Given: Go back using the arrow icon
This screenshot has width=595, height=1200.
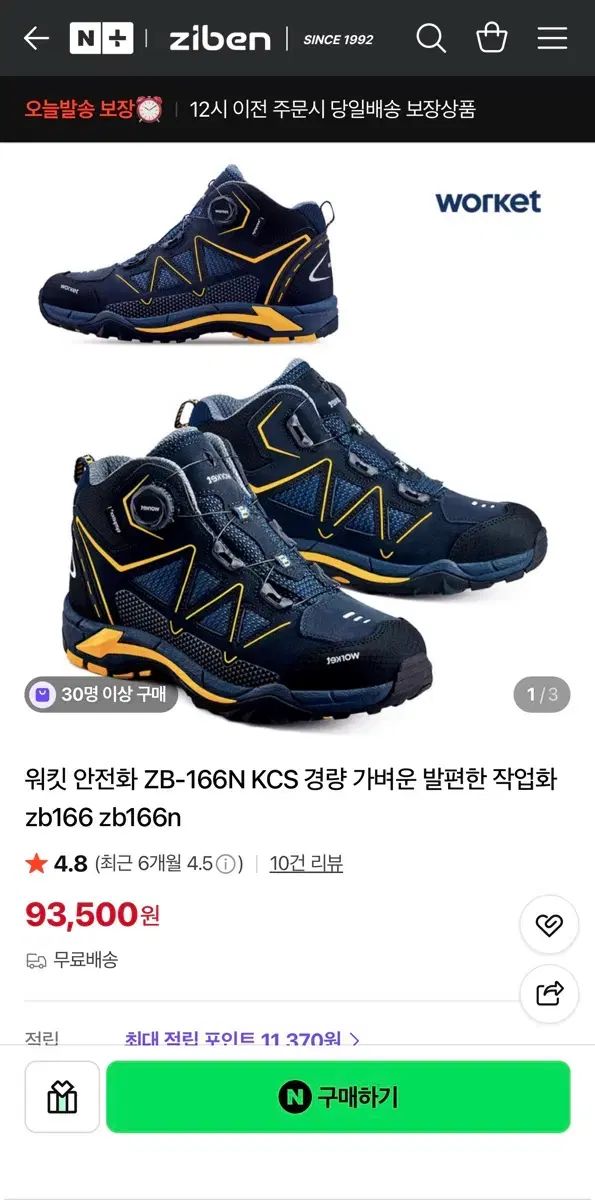Looking at the screenshot, I should pyautogui.click(x=36, y=39).
